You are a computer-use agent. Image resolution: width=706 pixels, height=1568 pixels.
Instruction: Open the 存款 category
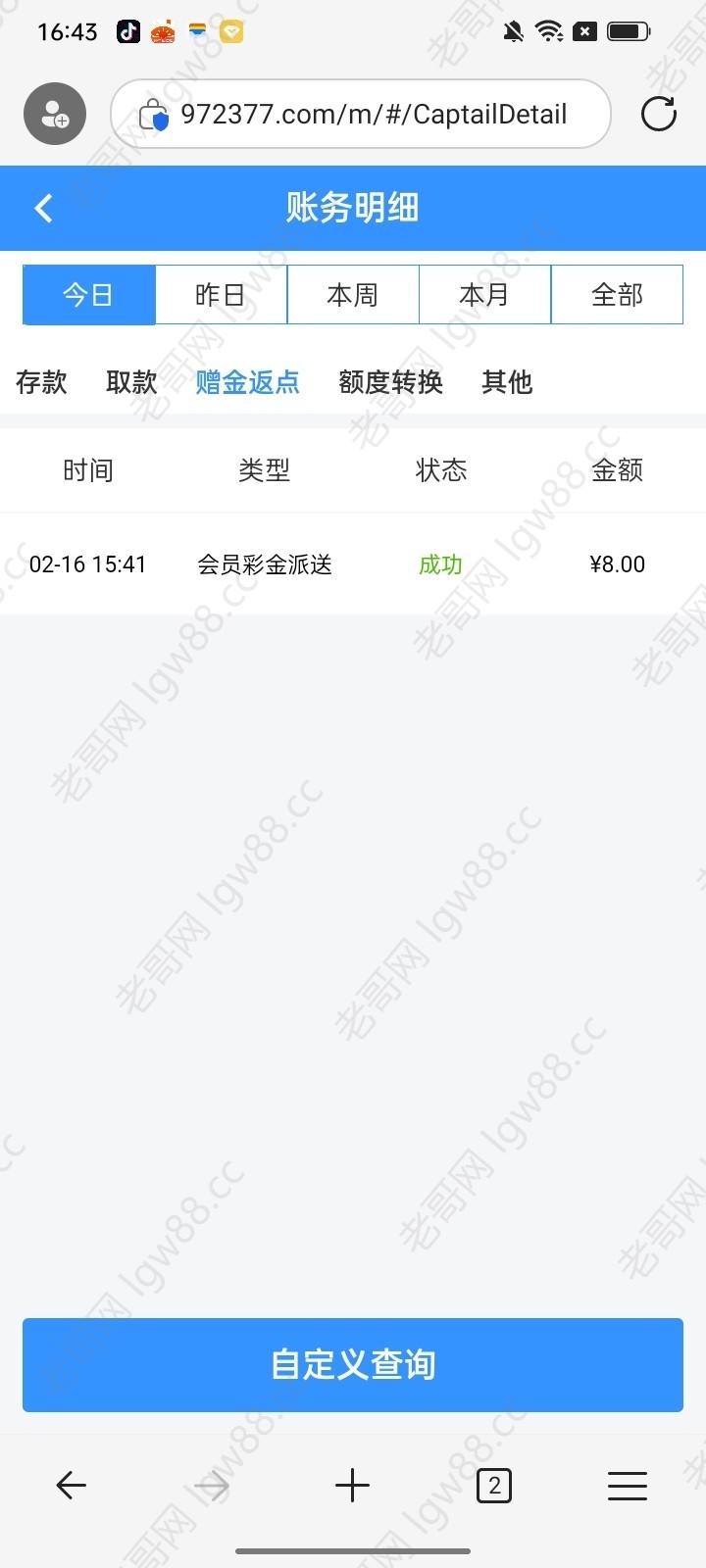click(x=41, y=382)
